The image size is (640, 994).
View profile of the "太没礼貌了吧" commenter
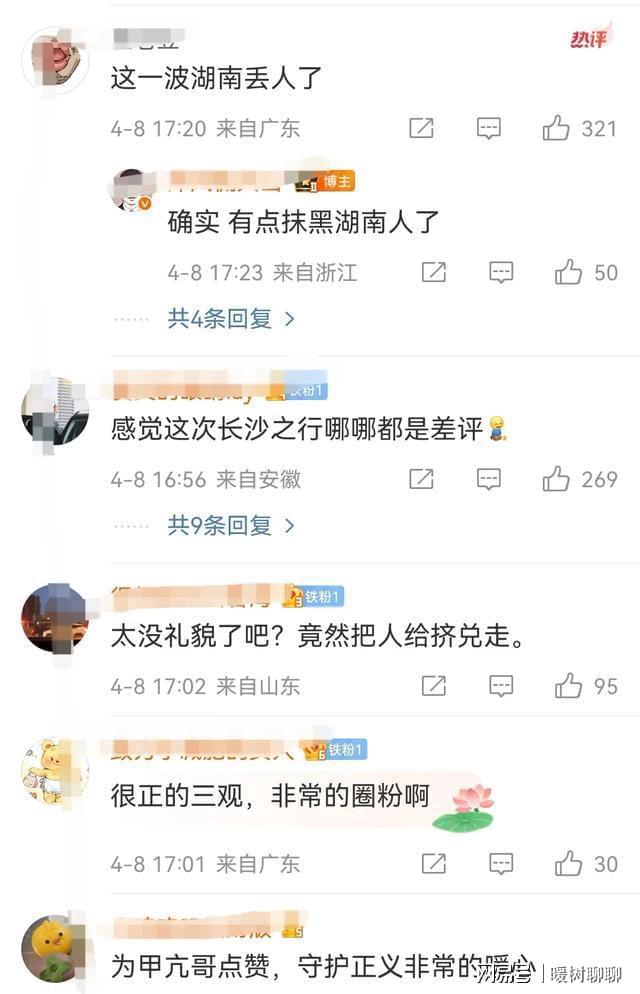pos(54,617)
